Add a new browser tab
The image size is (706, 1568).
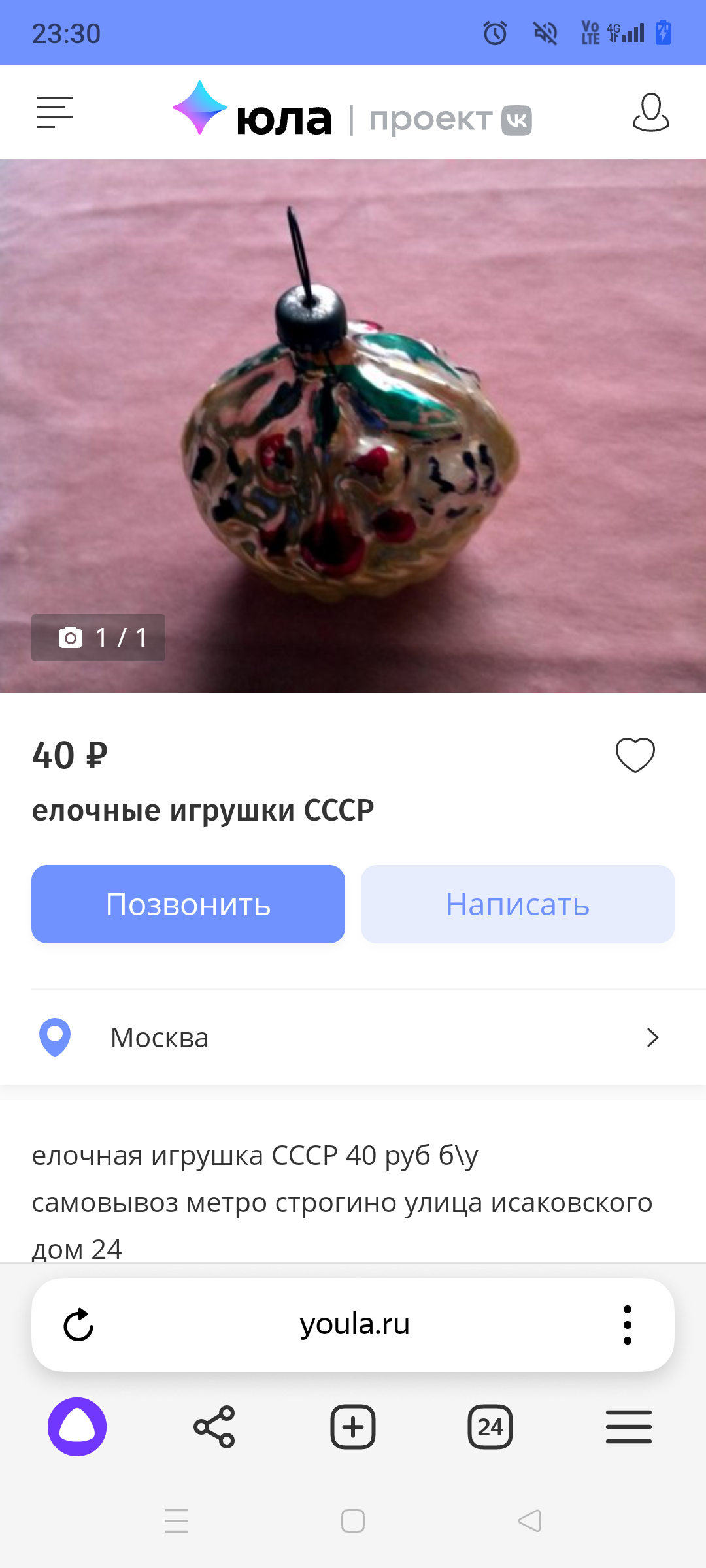point(353,1427)
